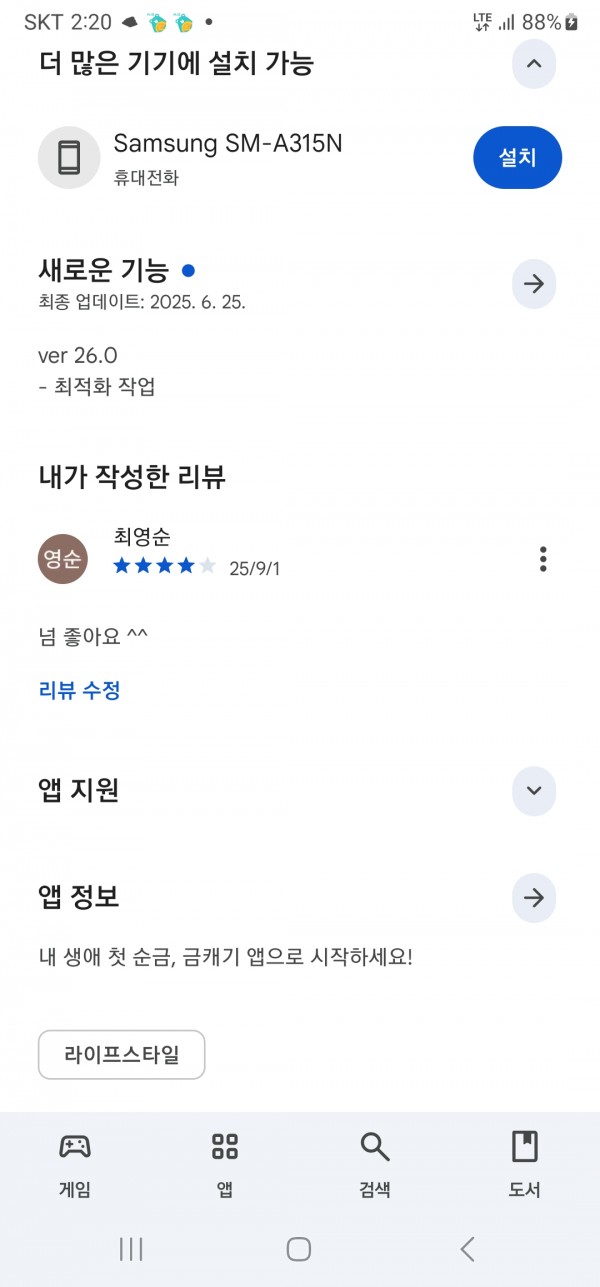
Task: Switch to the 도서 tab
Action: [x=525, y=1165]
